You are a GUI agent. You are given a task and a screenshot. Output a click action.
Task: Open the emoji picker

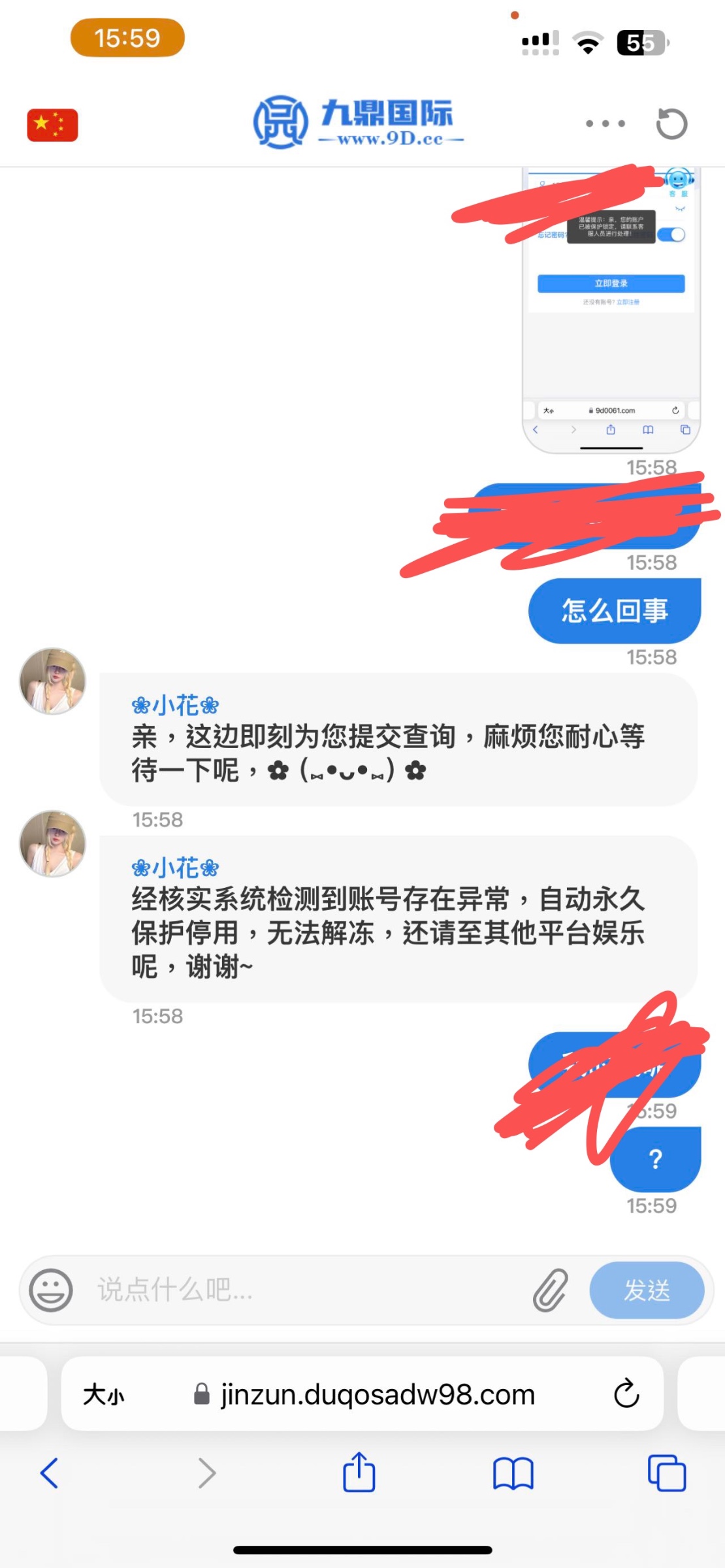click(x=50, y=1290)
